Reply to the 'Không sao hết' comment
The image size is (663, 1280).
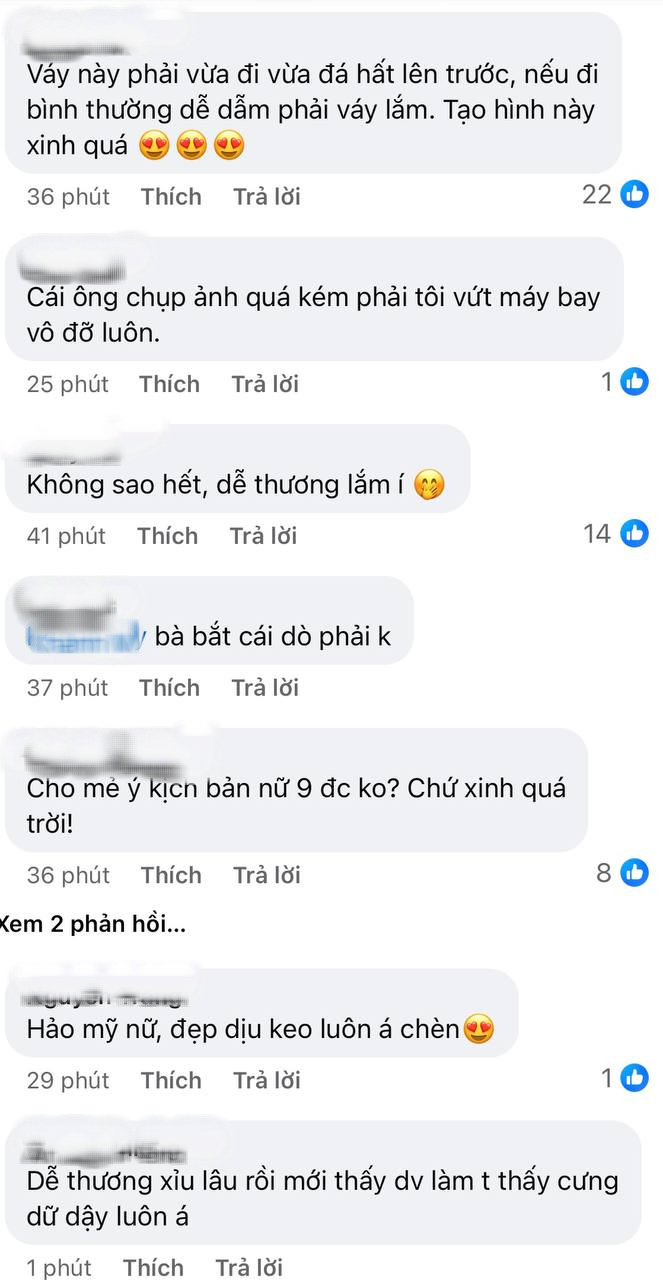pos(263,535)
